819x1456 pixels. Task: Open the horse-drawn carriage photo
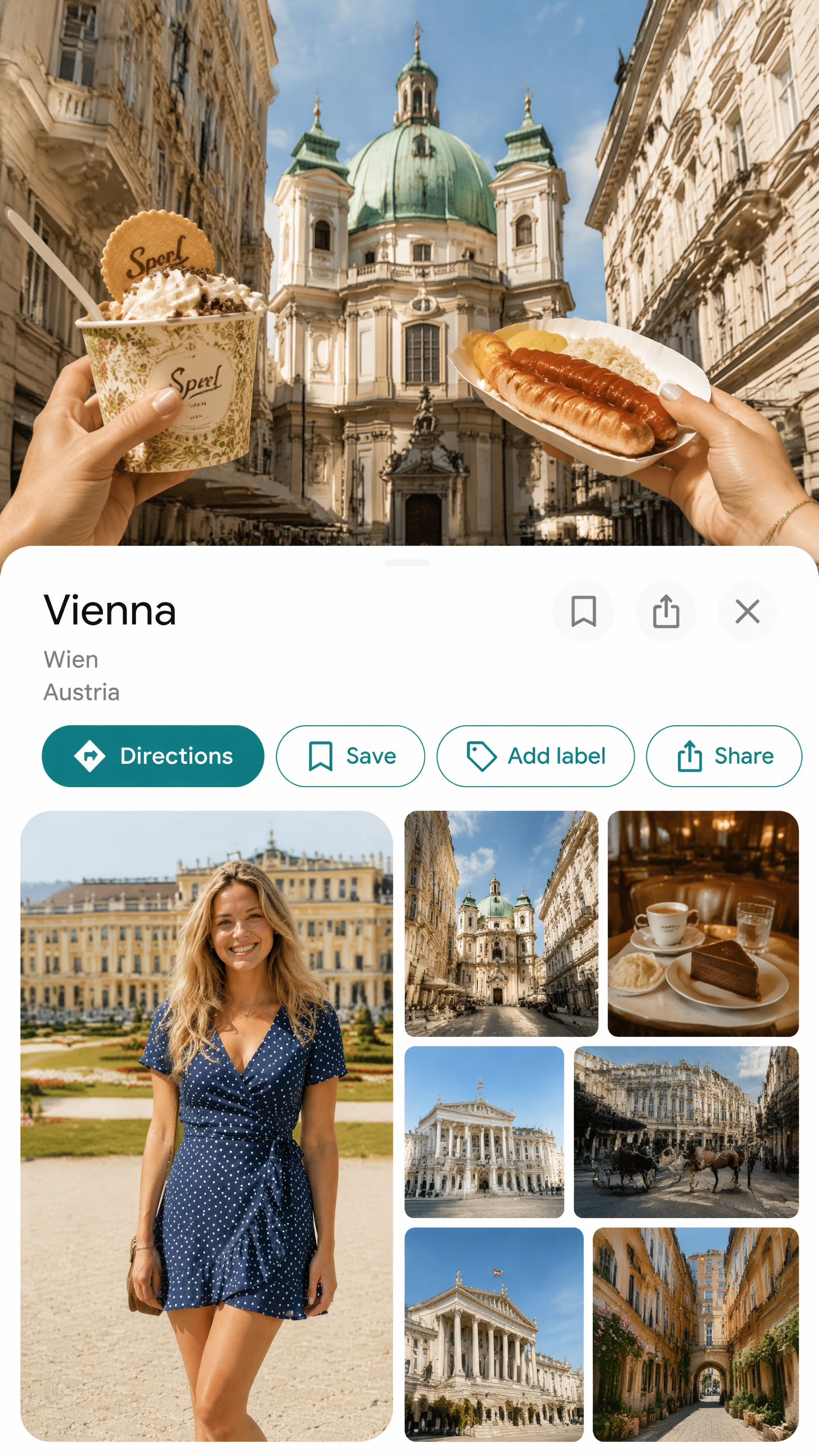coord(686,1132)
